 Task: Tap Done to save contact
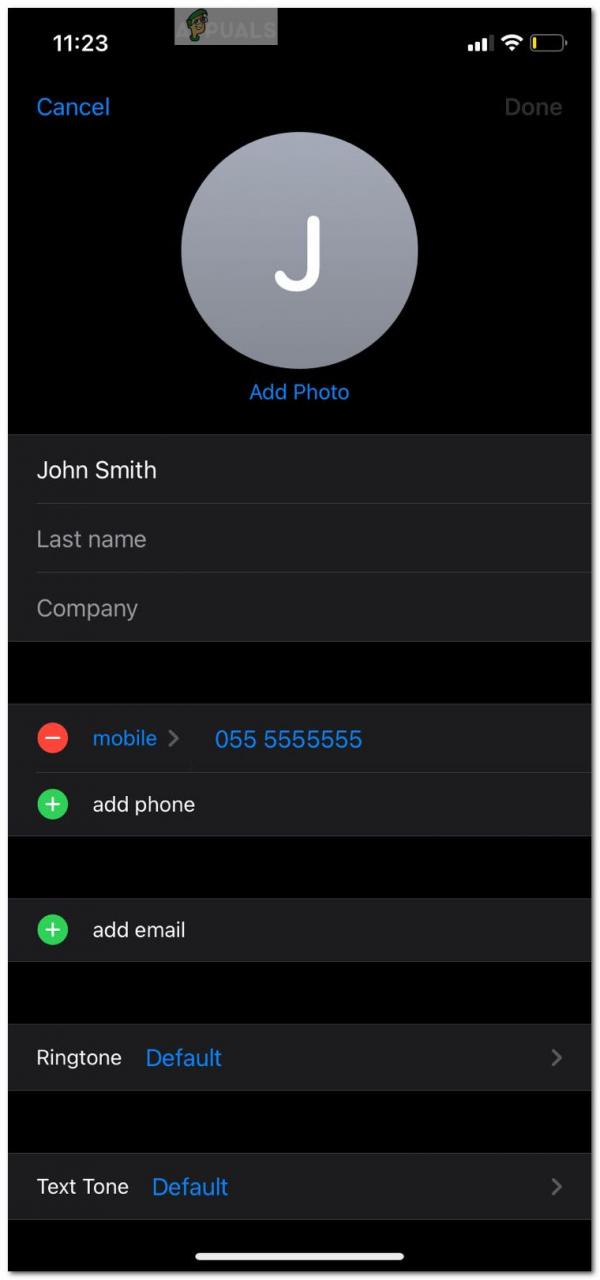point(532,107)
